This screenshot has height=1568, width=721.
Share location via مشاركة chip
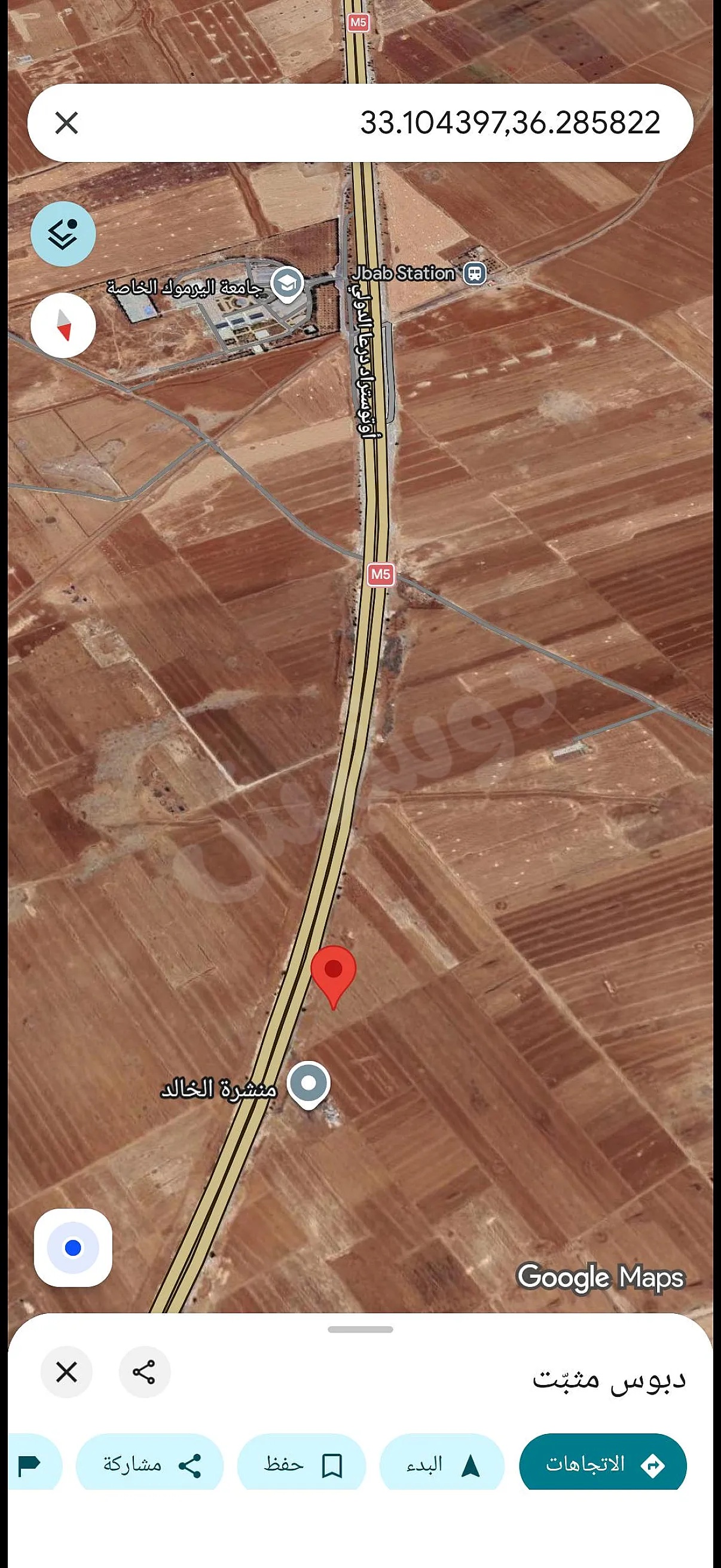149,1464
